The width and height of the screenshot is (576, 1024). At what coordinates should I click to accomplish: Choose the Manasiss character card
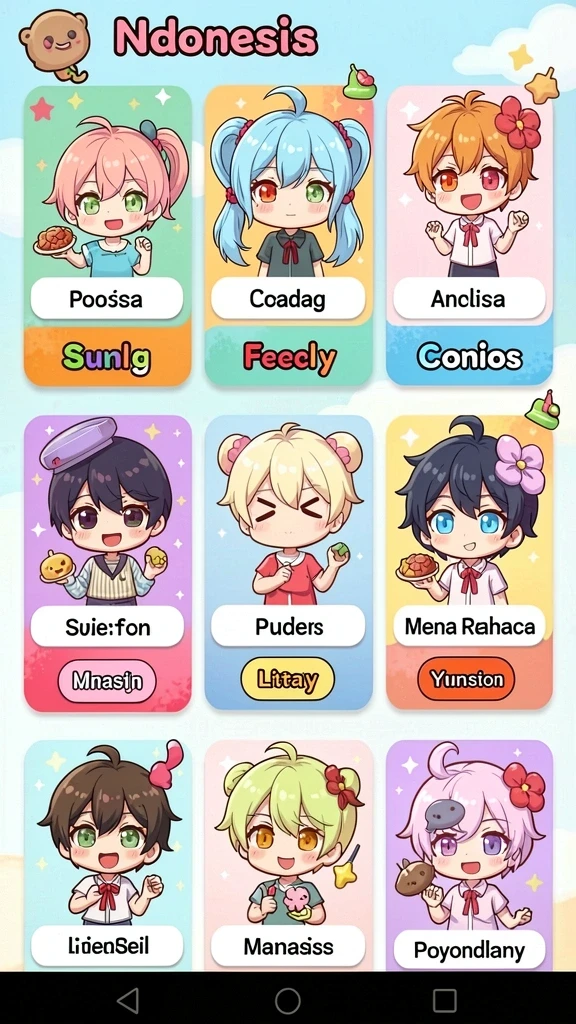tap(289, 856)
